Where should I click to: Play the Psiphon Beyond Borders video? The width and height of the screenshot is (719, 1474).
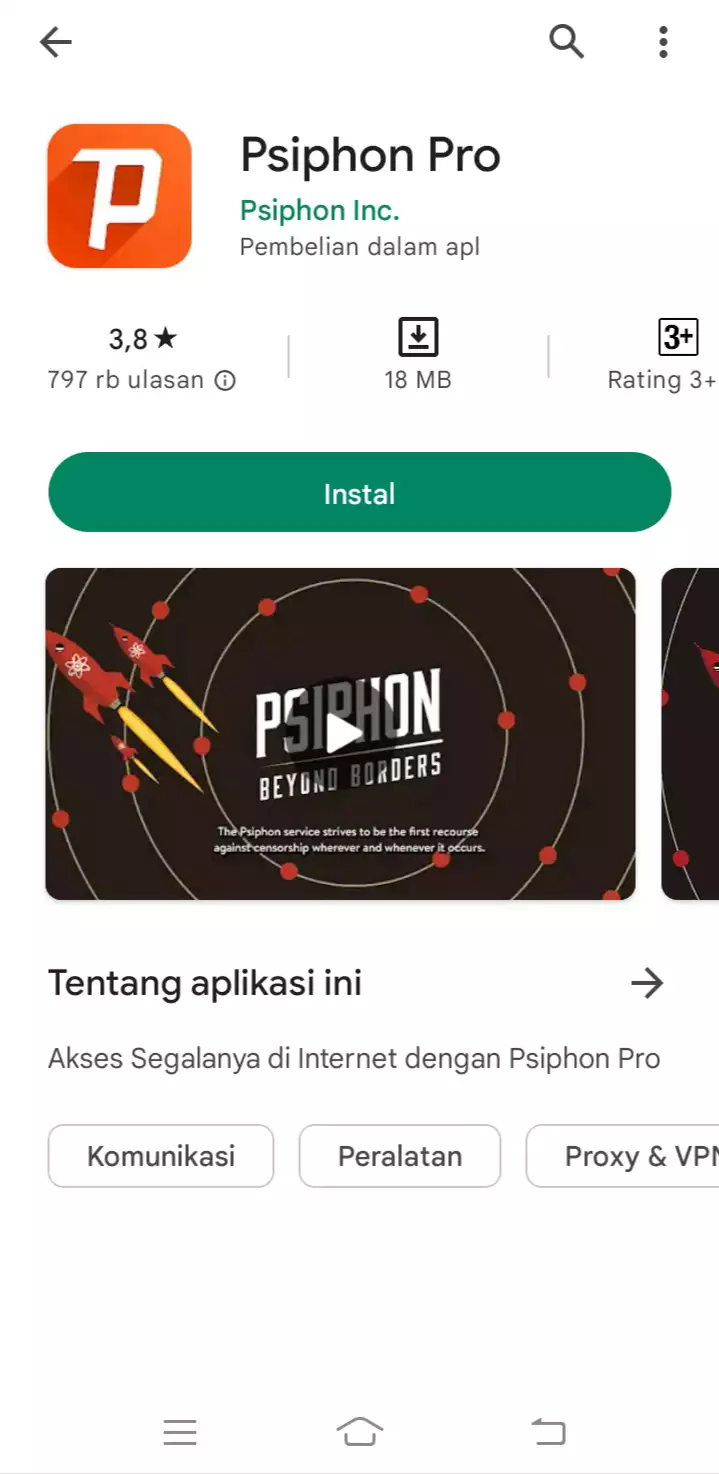(x=341, y=733)
